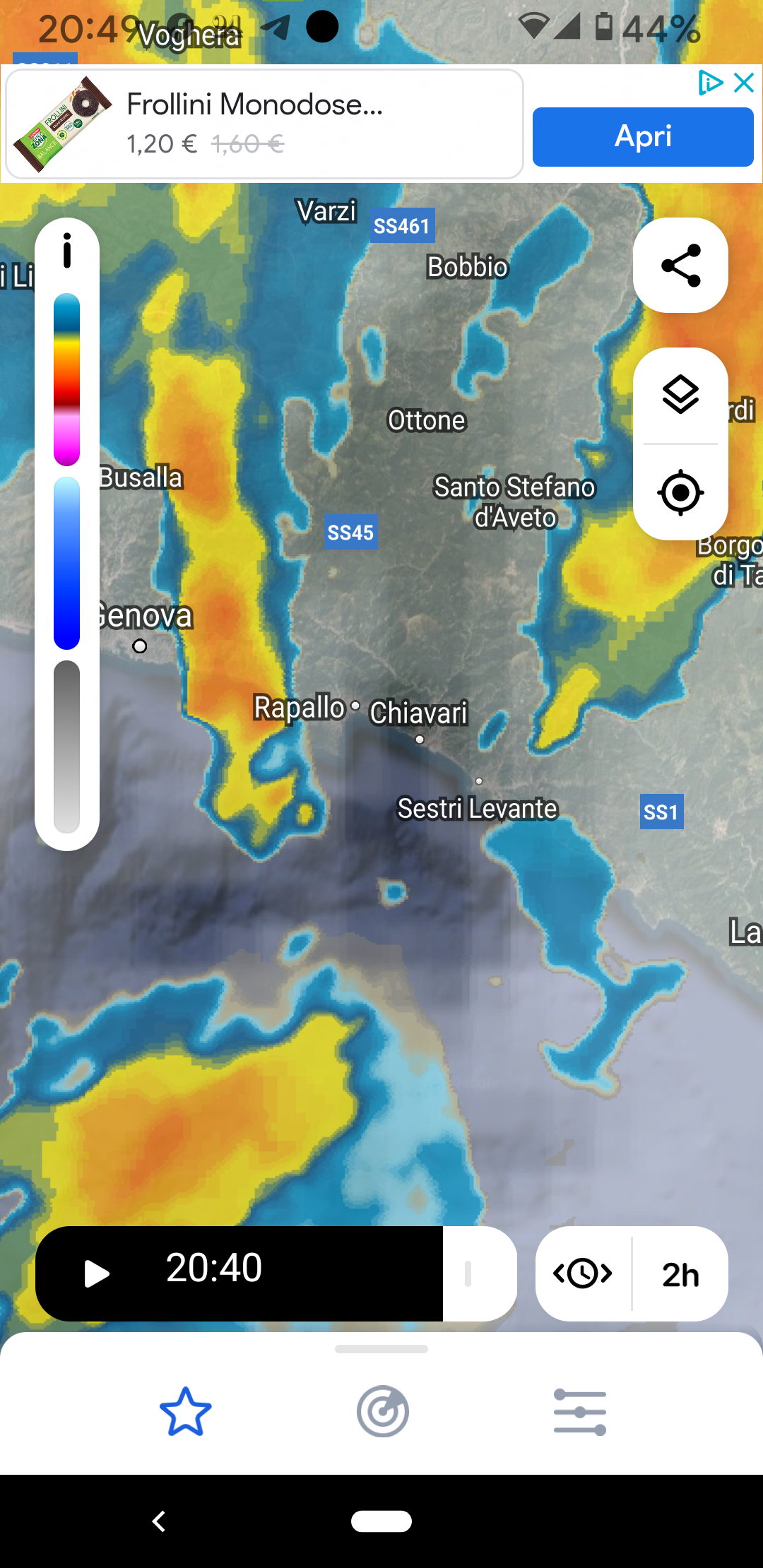Image resolution: width=763 pixels, height=1568 pixels.
Task: Go home with the navigation pill
Action: (x=381, y=1521)
